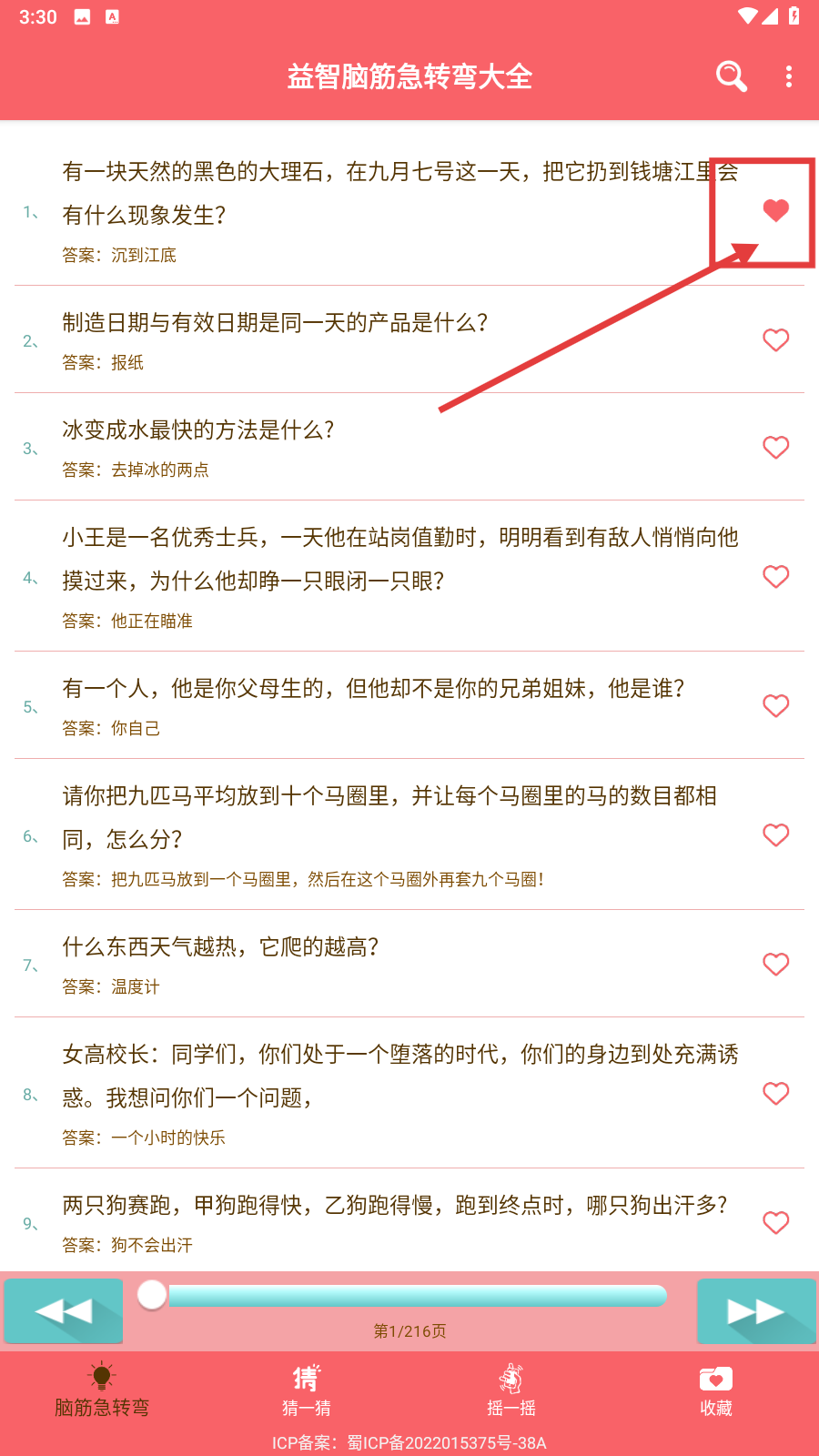Viewport: 819px width, 1456px height.
Task: Favorite the riddle answered 报纸
Action: click(775, 340)
